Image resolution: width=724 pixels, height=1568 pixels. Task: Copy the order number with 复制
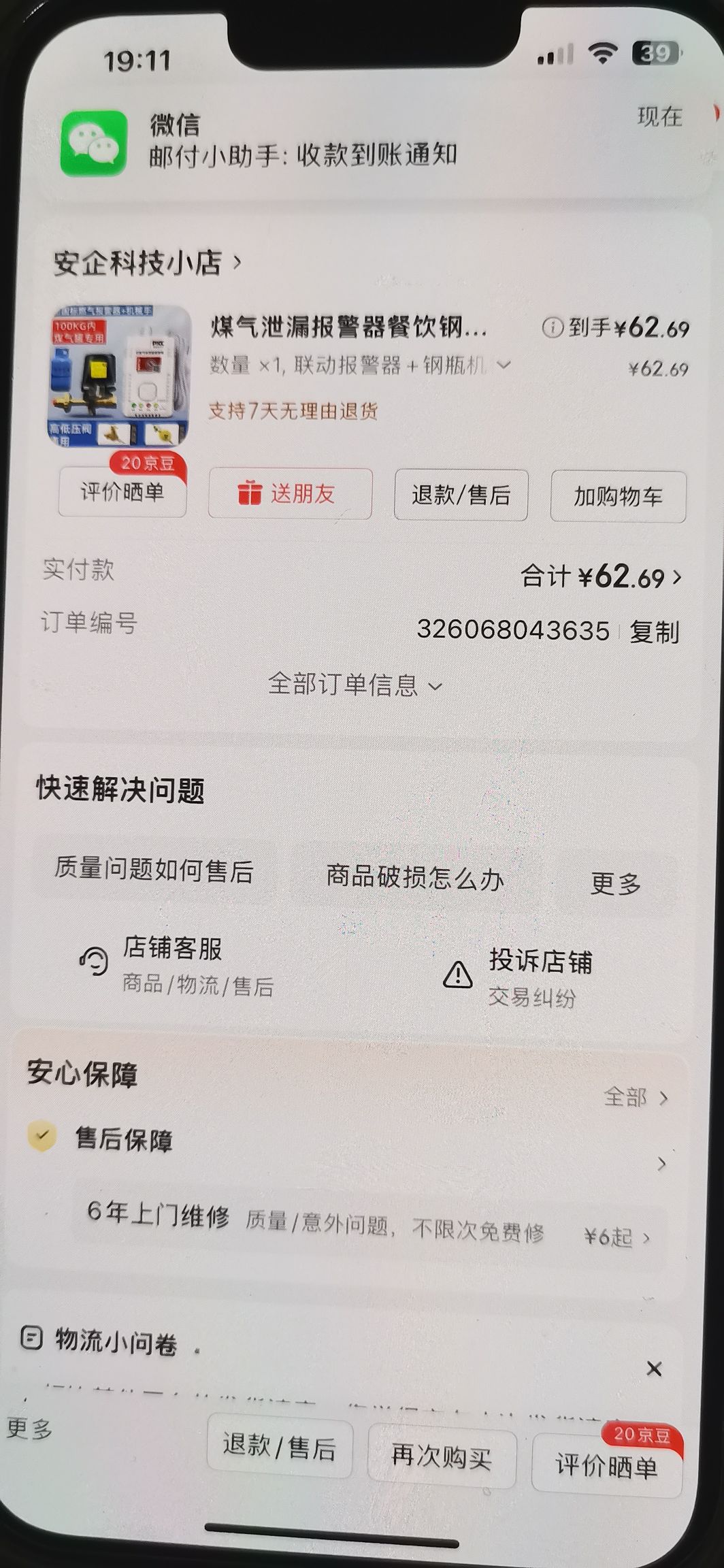point(654,632)
